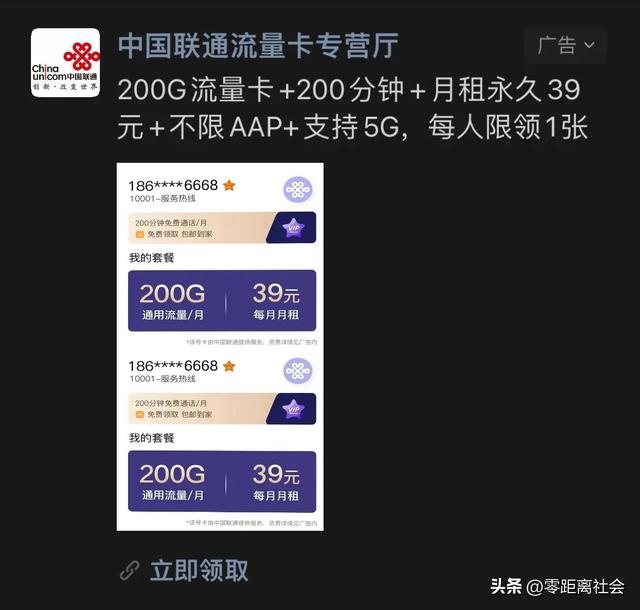
Task: Open the 中国联通流量卡专营厅 profile avatar
Action: pos(65,62)
